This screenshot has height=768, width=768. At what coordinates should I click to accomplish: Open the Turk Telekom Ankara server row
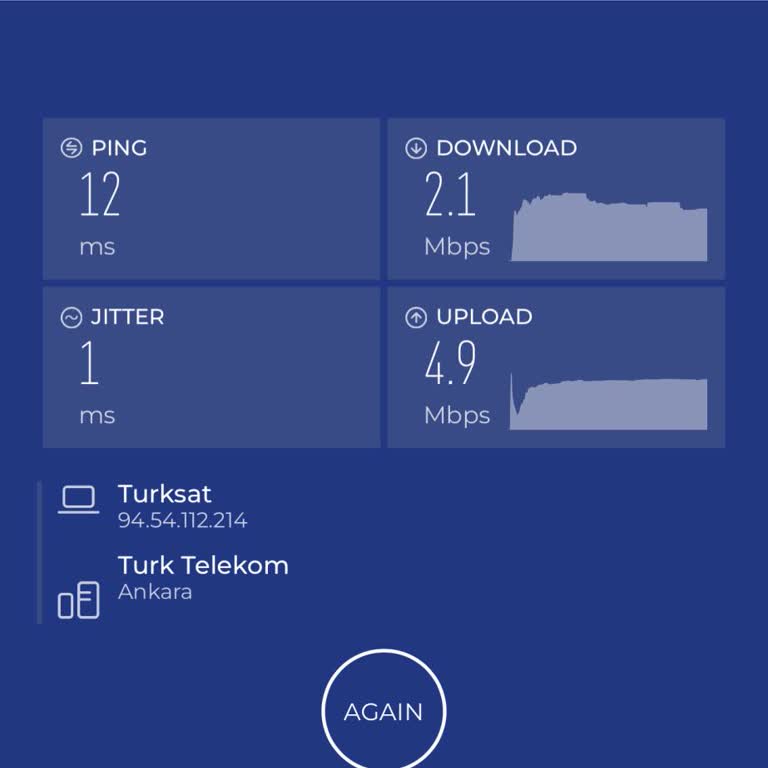click(202, 578)
